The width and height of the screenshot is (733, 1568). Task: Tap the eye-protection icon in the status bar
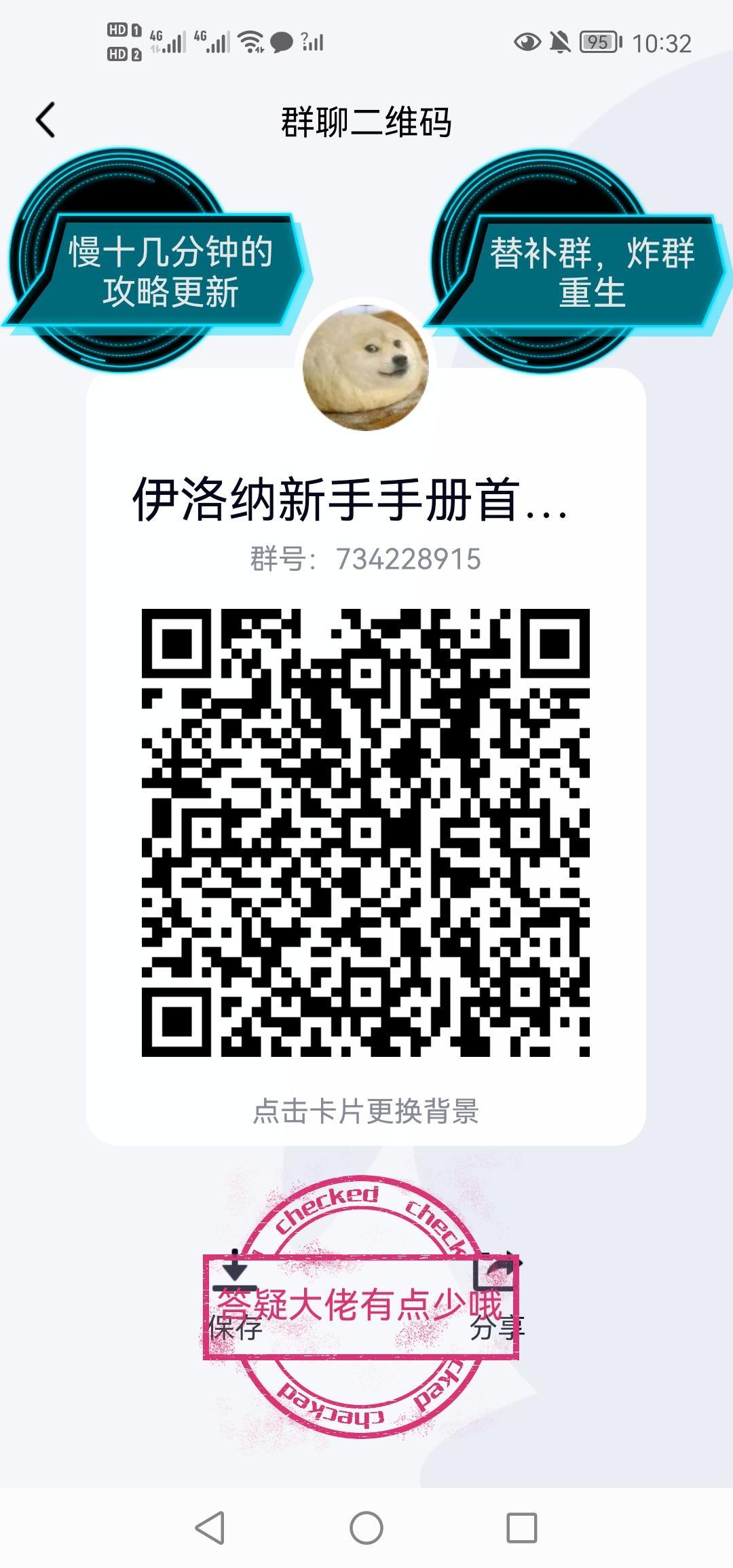click(527, 42)
